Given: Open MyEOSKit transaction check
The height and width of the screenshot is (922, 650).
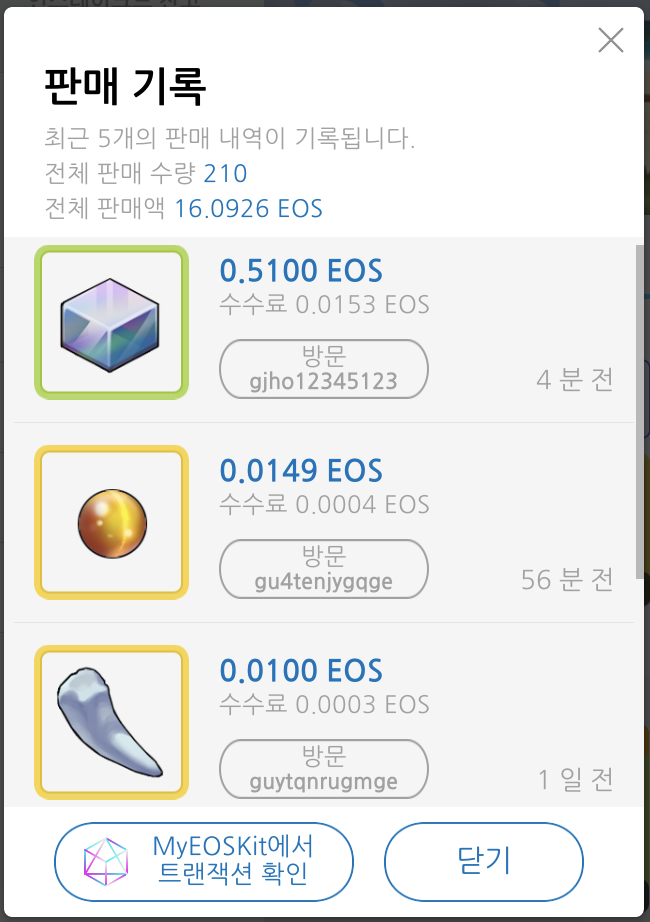Looking at the screenshot, I should pos(204,860).
